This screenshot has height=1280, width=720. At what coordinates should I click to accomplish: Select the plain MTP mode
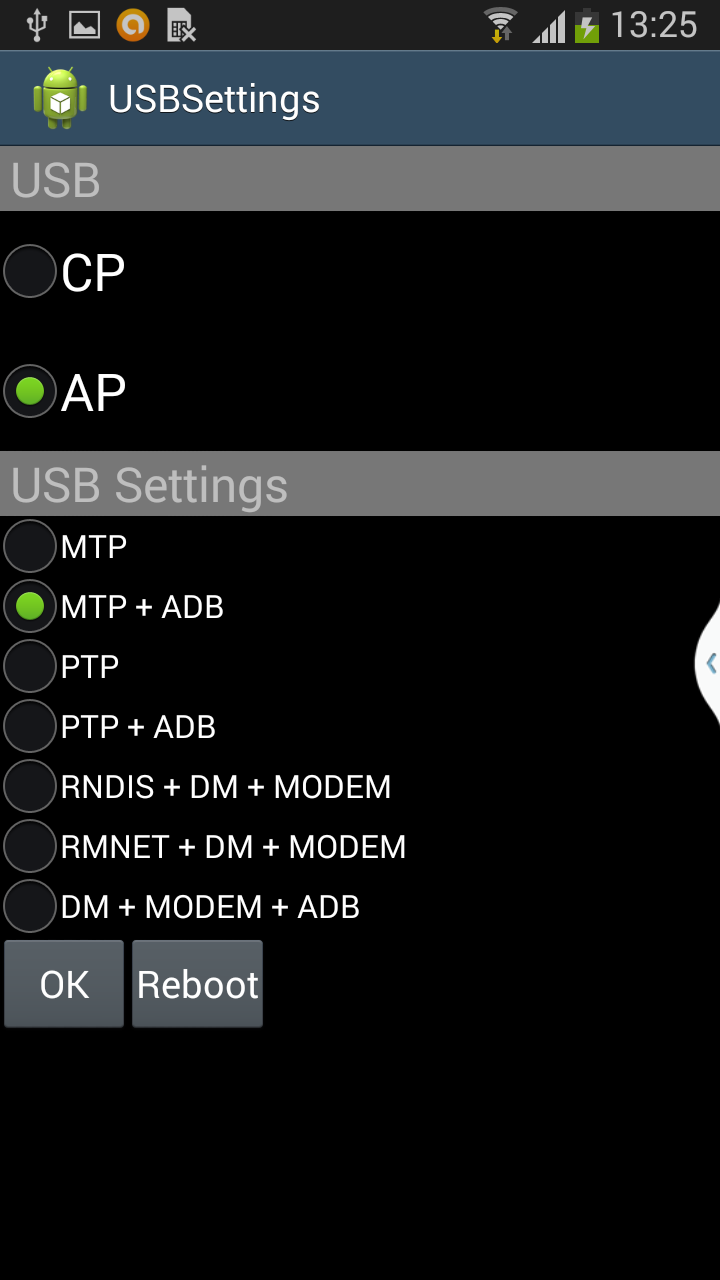click(x=66, y=547)
